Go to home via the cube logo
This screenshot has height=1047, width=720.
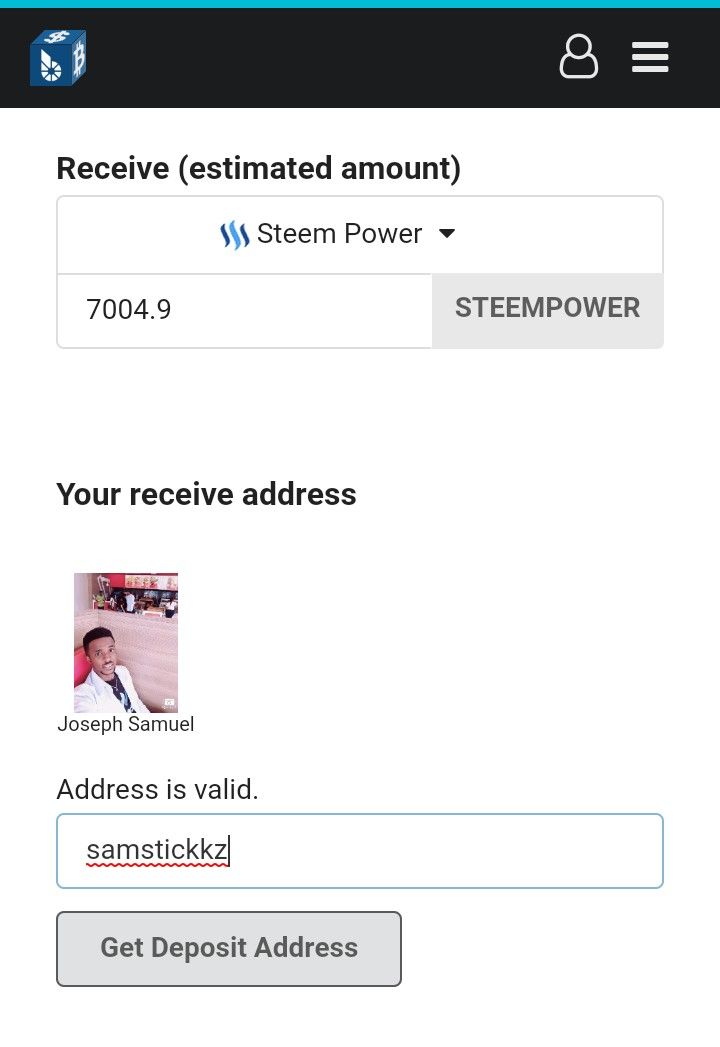(x=58, y=58)
